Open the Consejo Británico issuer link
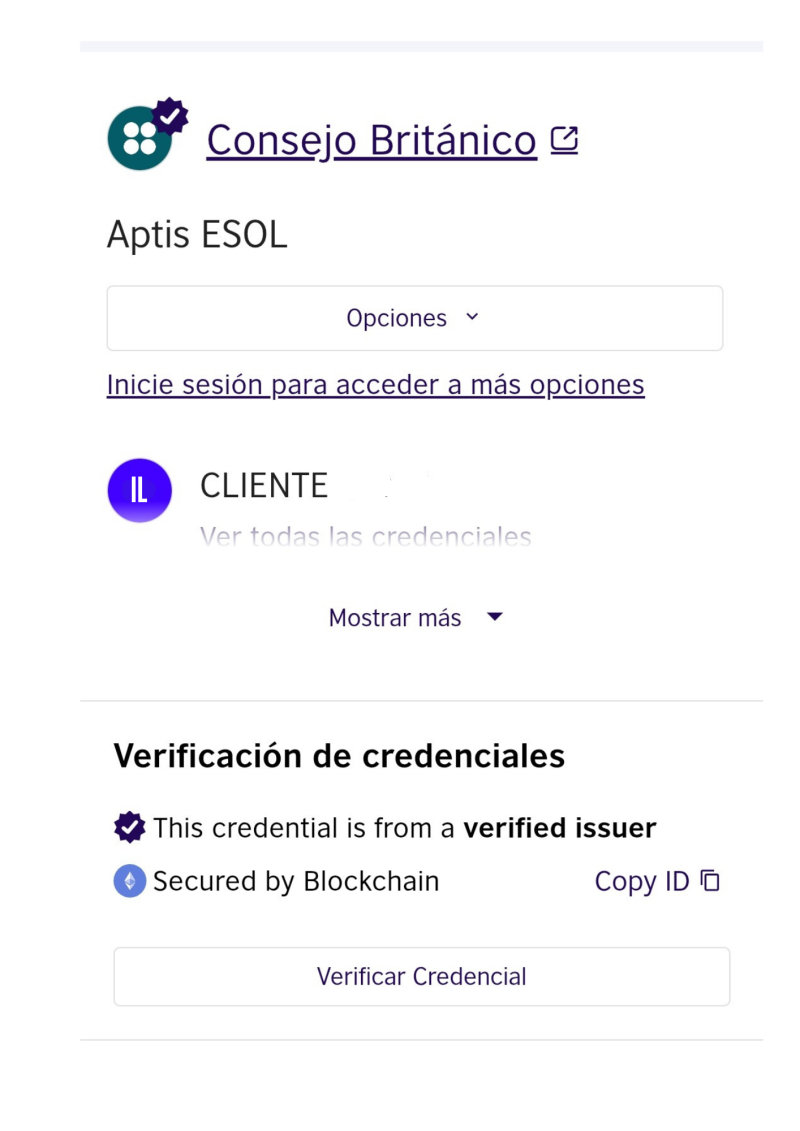800x1131 pixels. click(372, 141)
